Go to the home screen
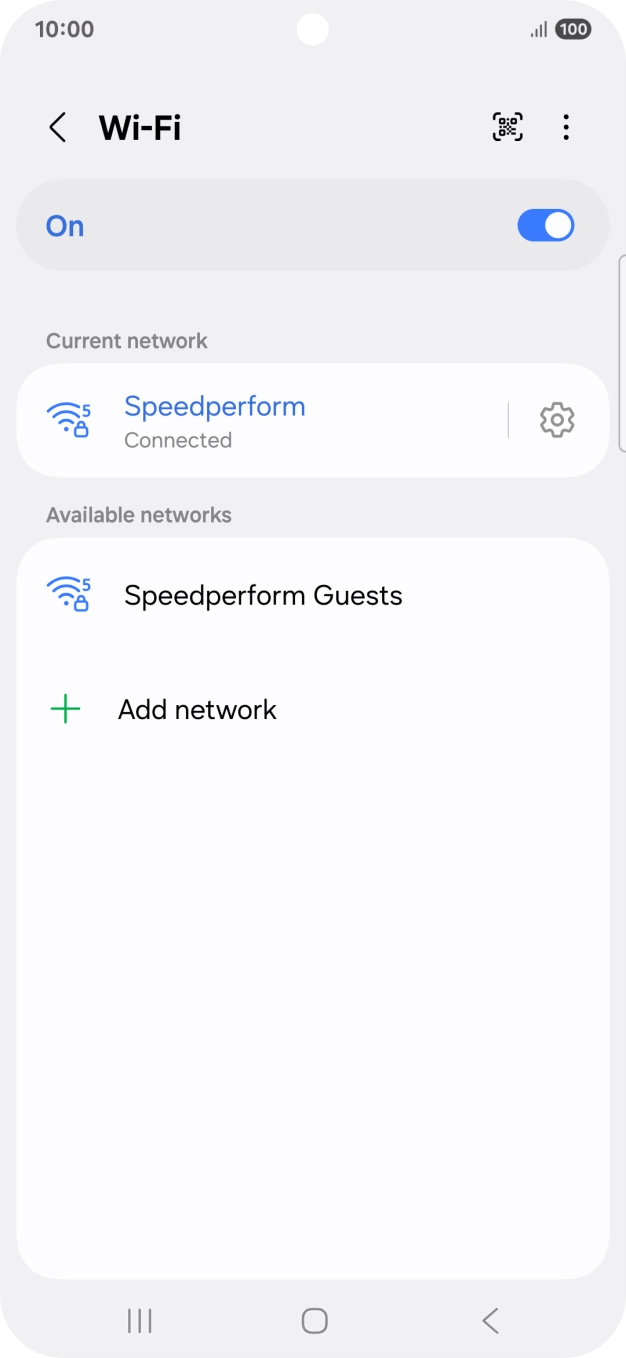Viewport: 626px width, 1358px height. (314, 1321)
